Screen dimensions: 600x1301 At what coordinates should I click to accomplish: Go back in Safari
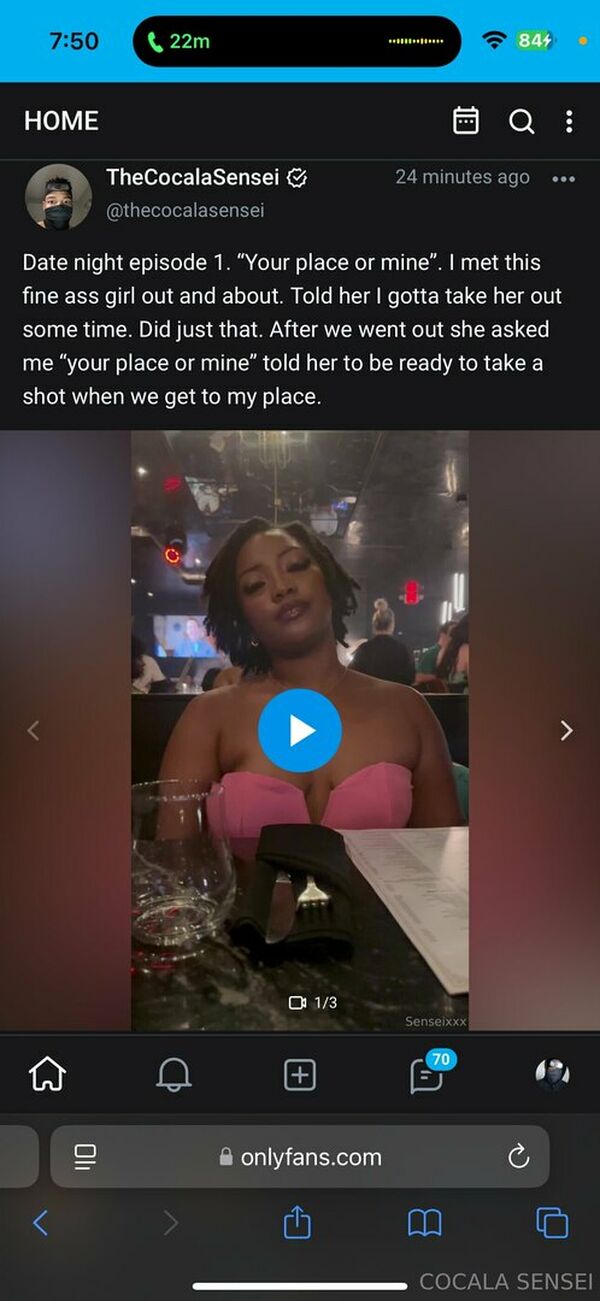click(x=41, y=1222)
